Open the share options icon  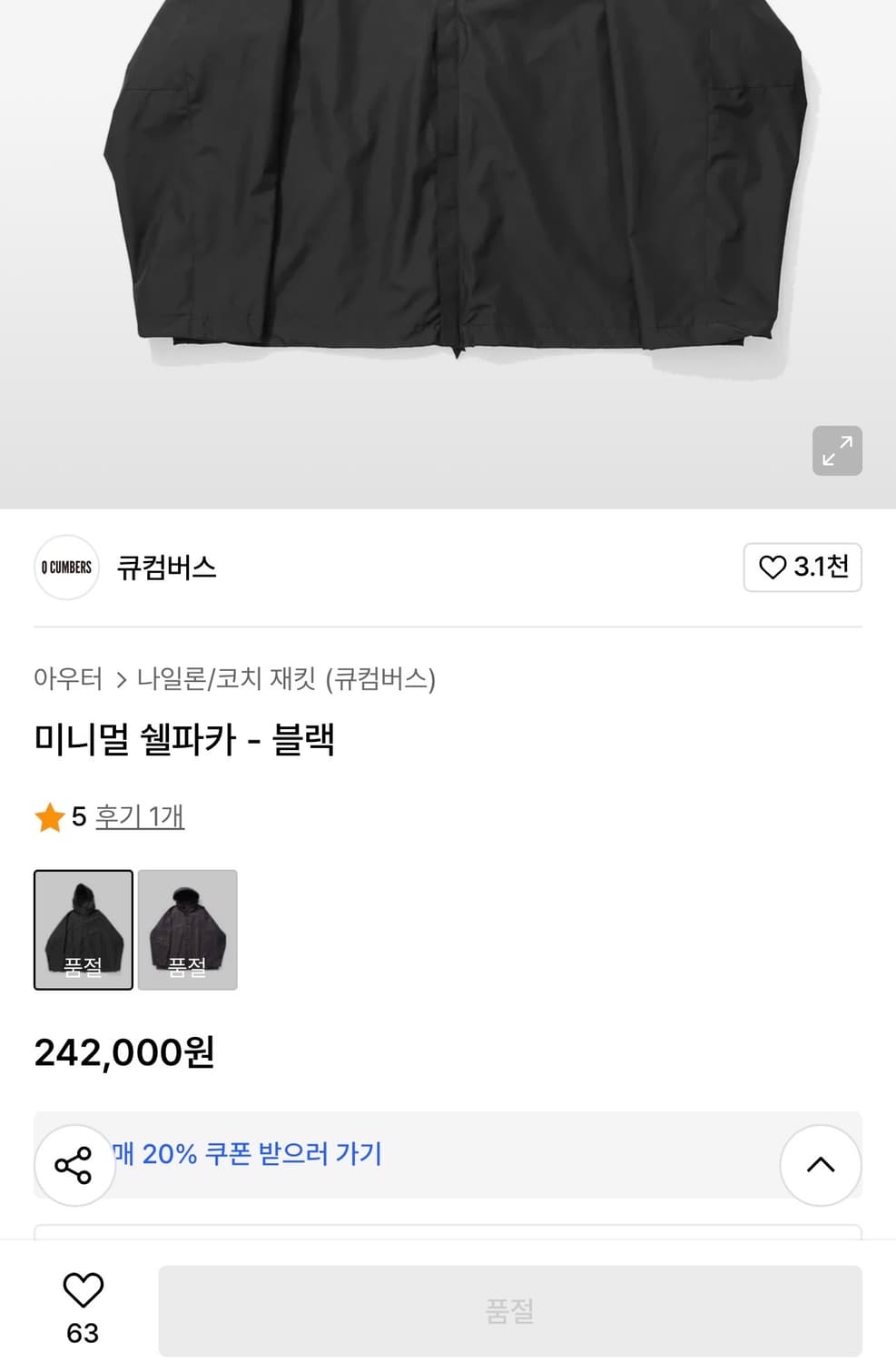(75, 1164)
